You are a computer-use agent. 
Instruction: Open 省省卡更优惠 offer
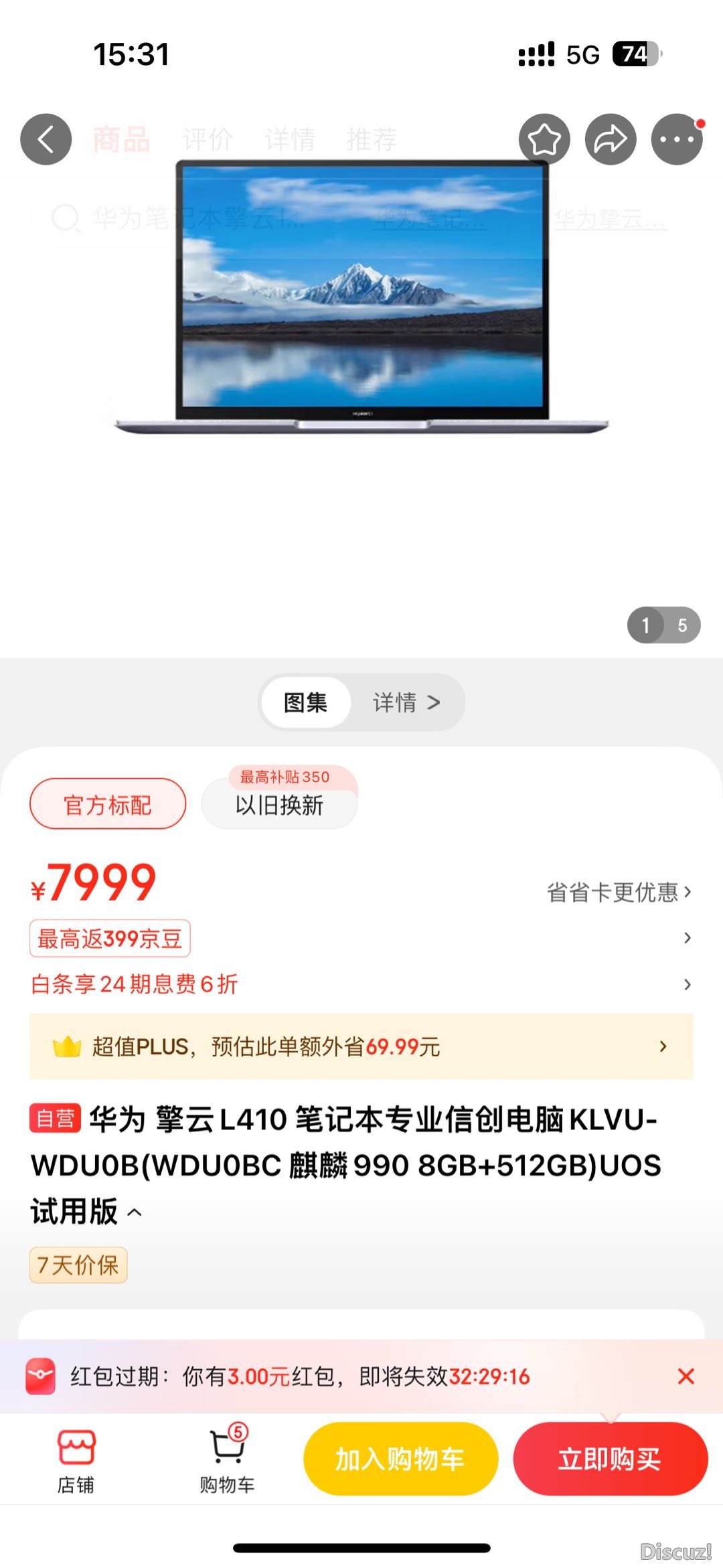pyautogui.click(x=619, y=892)
